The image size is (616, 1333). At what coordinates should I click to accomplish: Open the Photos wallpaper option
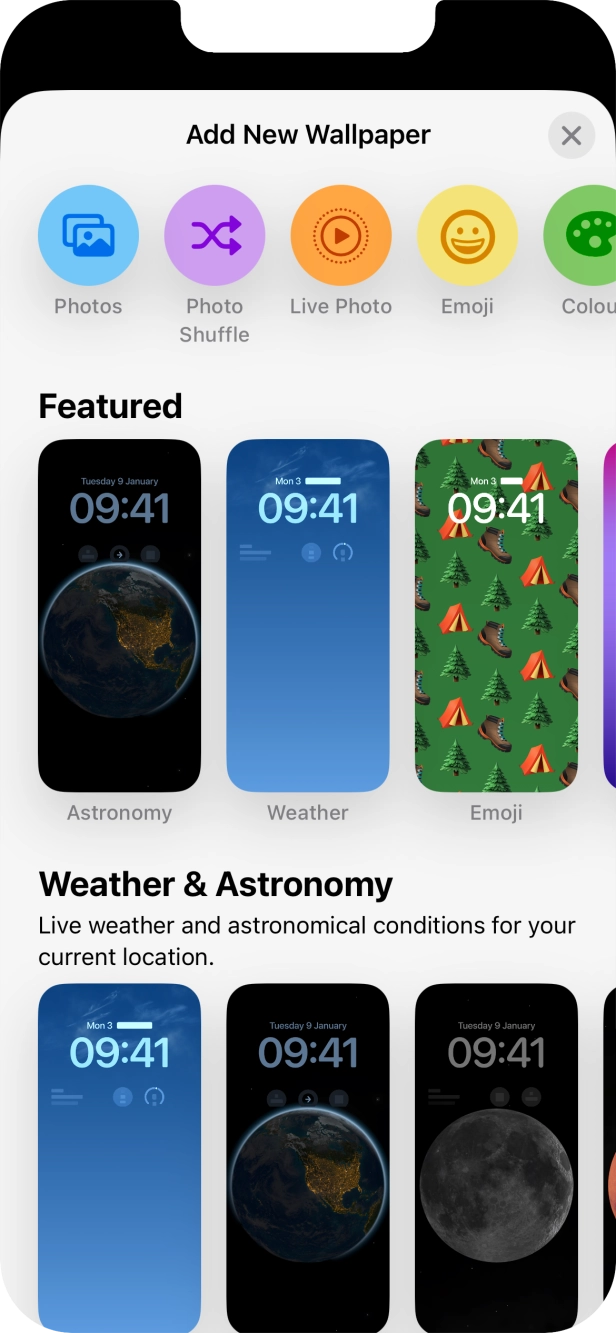click(x=88, y=236)
